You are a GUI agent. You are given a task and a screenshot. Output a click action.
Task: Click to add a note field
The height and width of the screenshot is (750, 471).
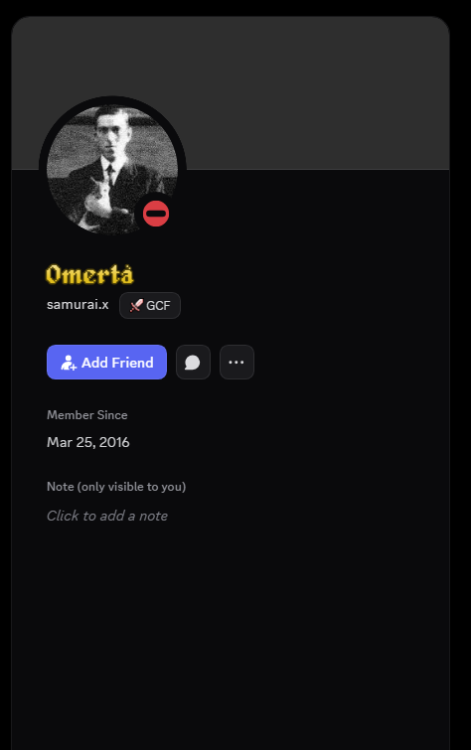tap(107, 516)
